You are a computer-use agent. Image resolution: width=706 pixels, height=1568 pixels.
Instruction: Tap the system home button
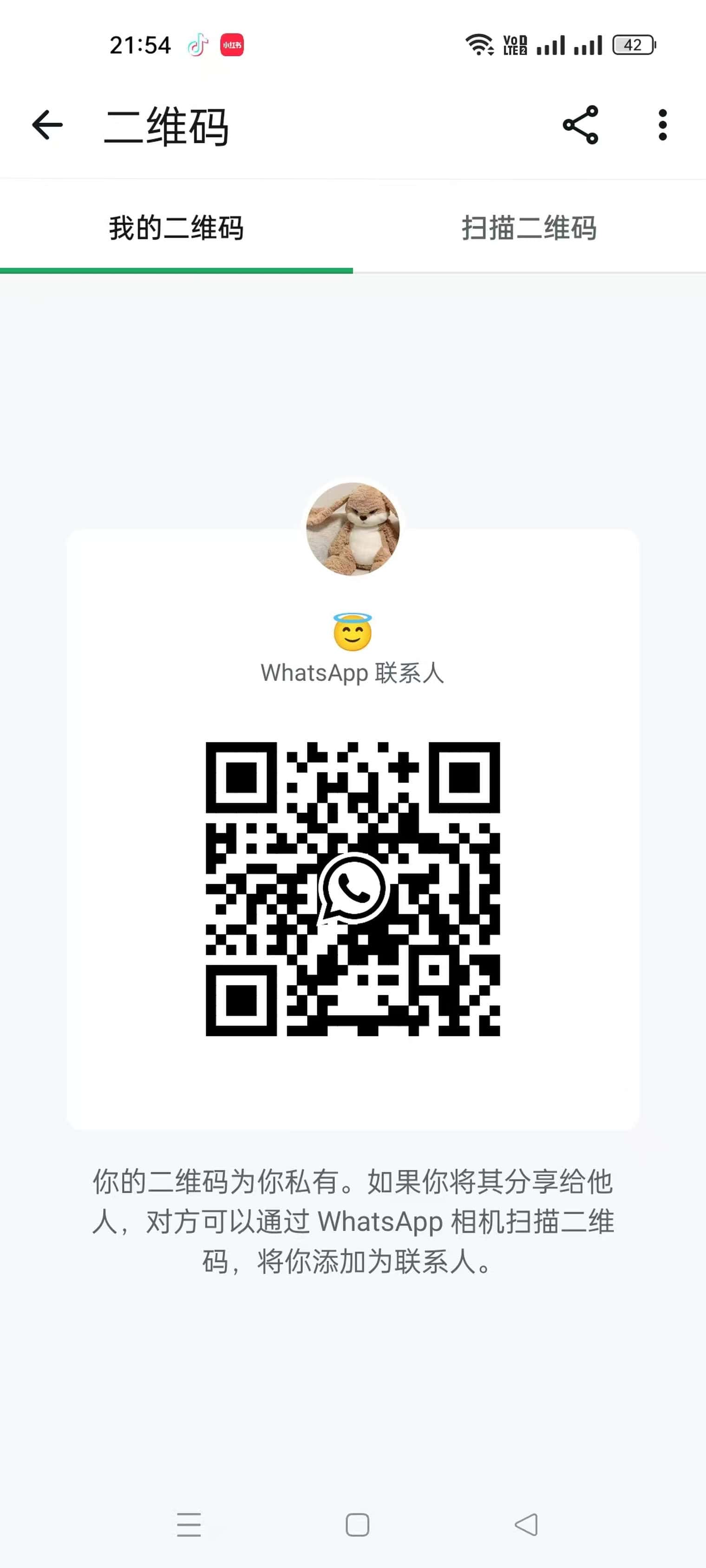(x=357, y=1524)
